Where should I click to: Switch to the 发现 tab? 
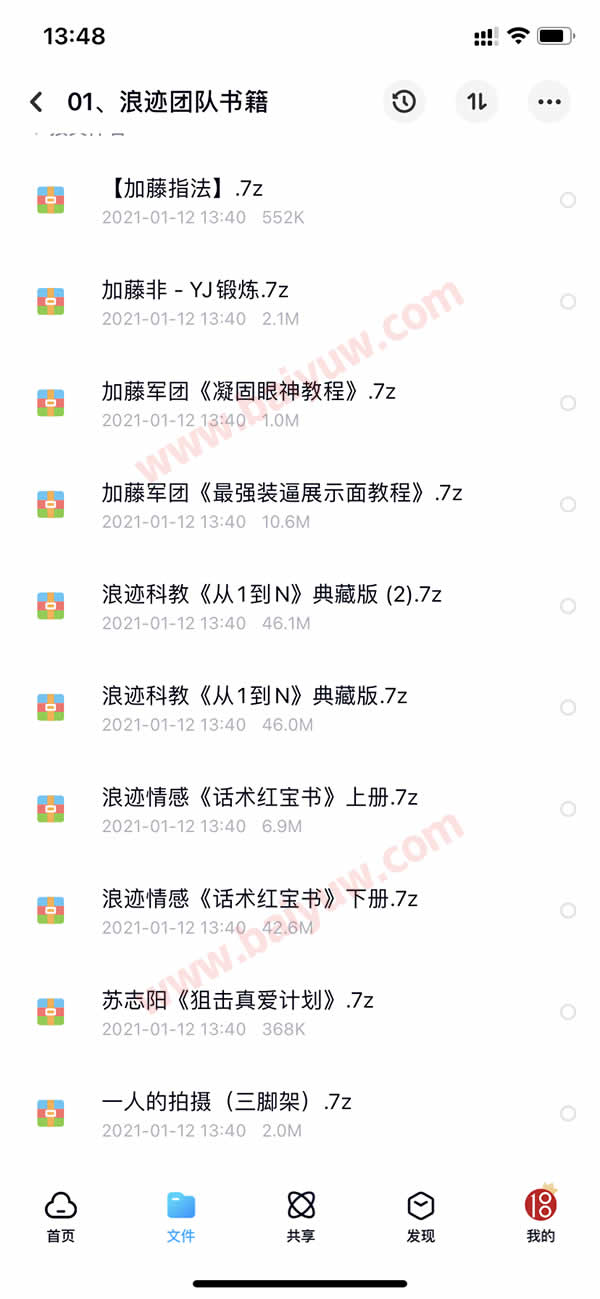tap(421, 1217)
